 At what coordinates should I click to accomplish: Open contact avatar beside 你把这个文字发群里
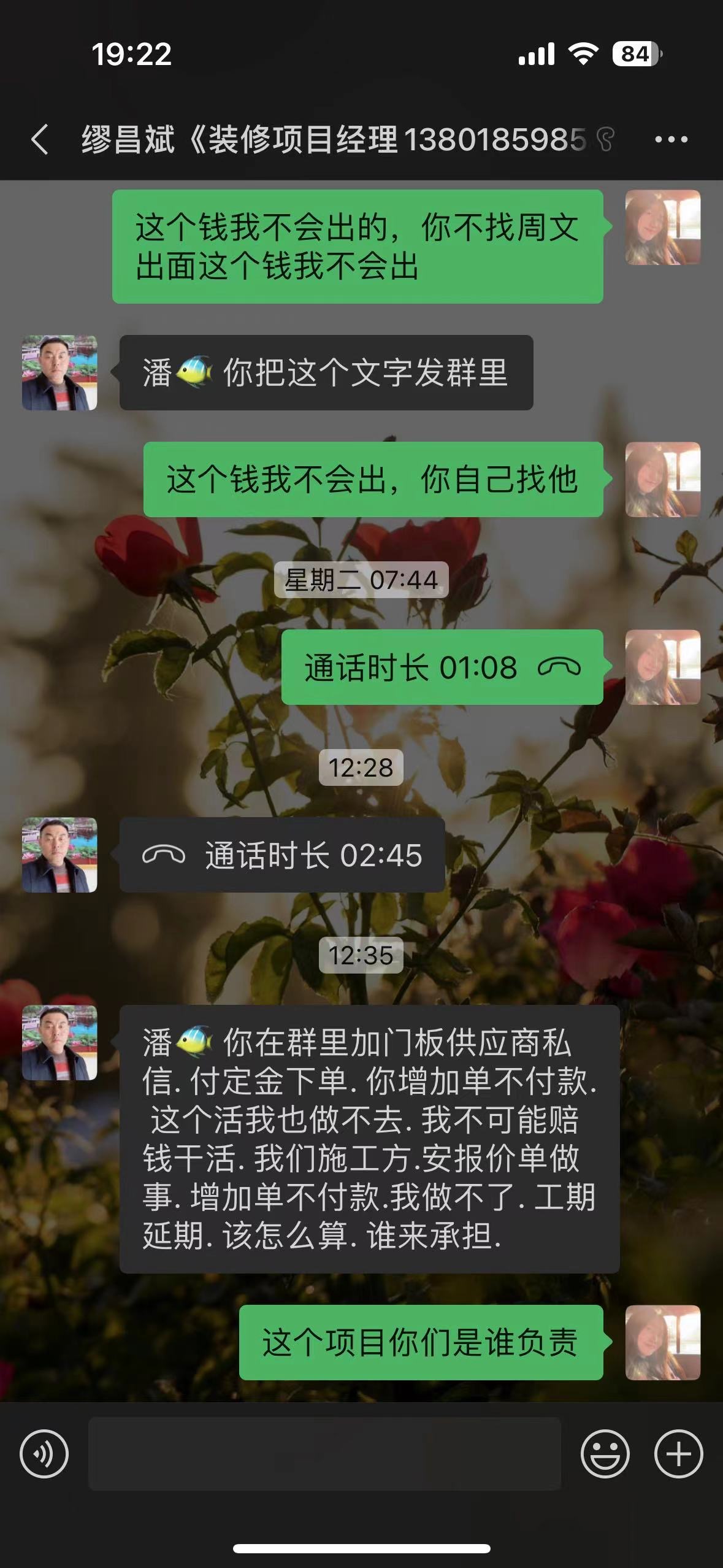pyautogui.click(x=59, y=372)
